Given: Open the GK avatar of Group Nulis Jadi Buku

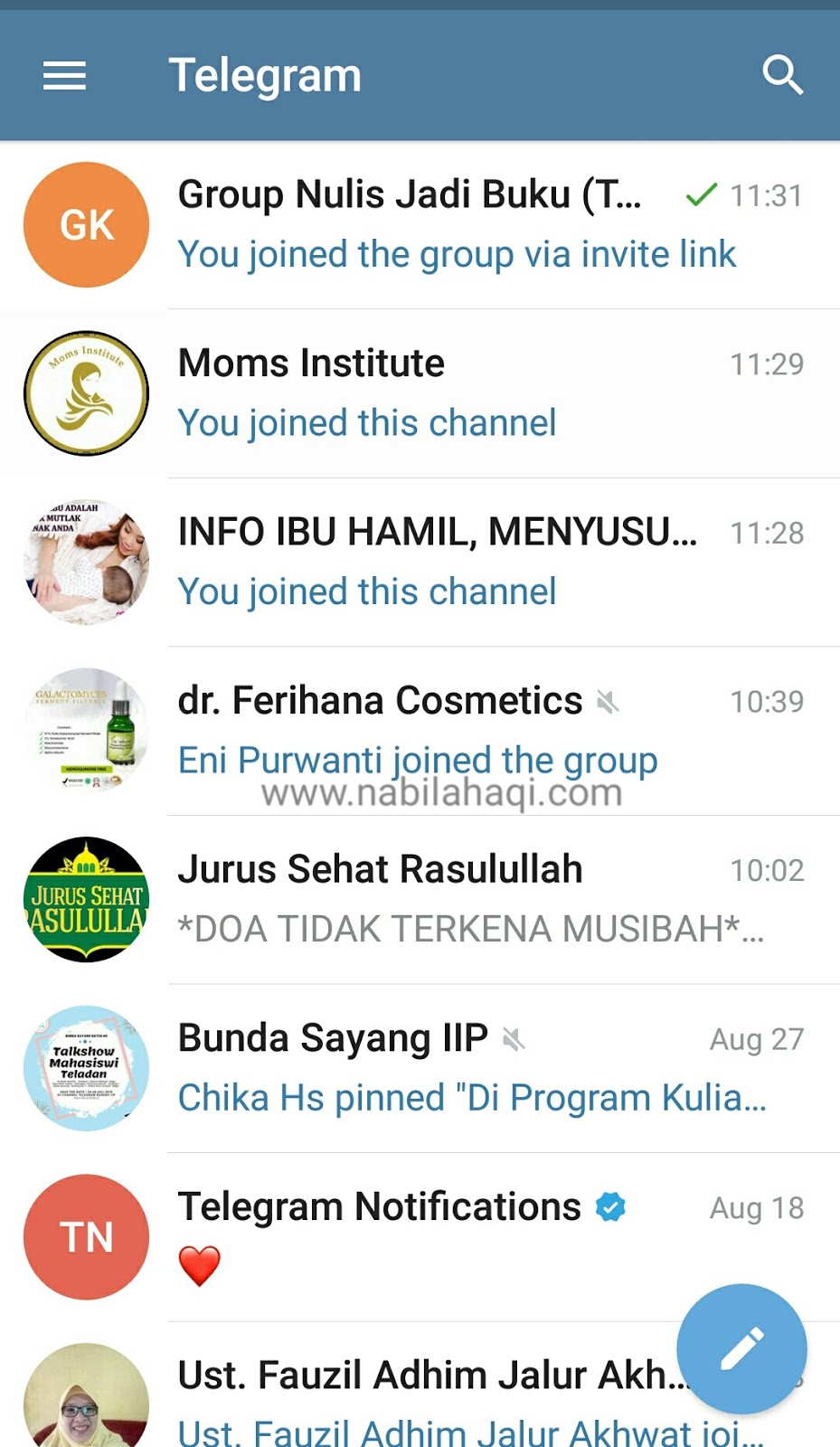Looking at the screenshot, I should (x=86, y=223).
